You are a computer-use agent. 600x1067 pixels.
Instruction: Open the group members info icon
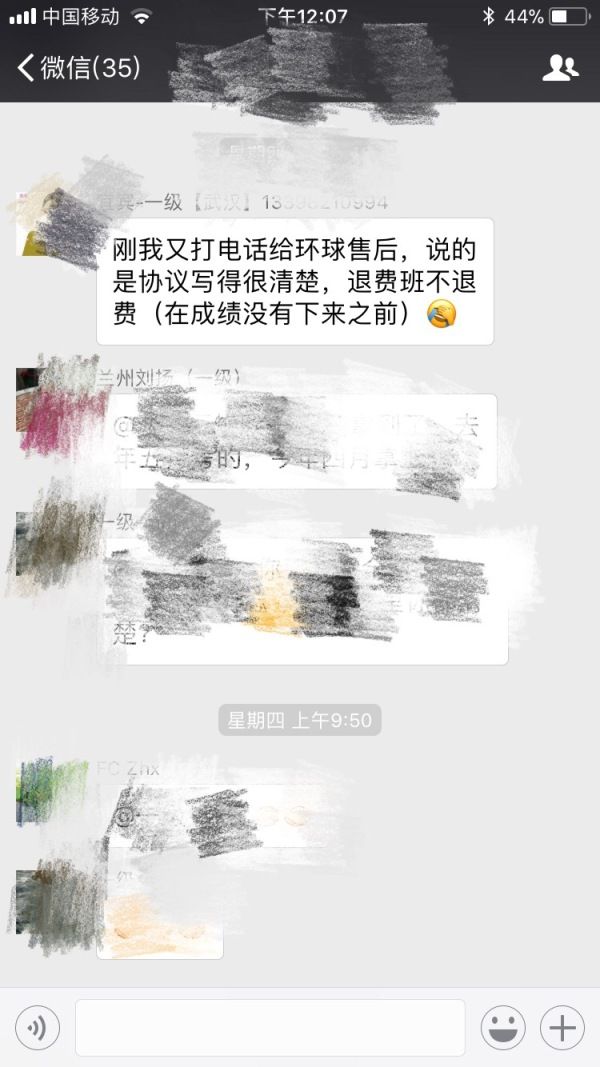tap(561, 67)
